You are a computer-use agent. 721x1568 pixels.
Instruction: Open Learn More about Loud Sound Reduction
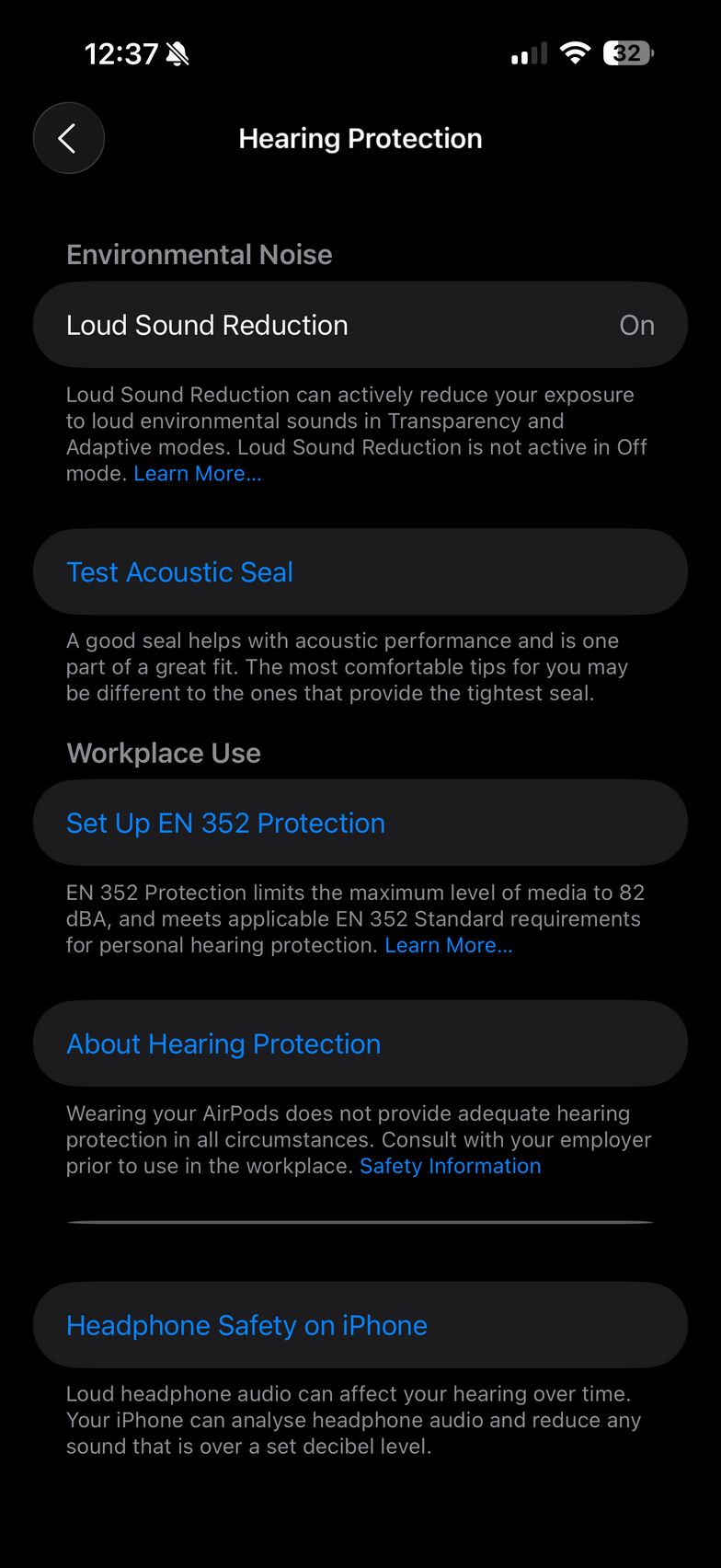point(198,474)
